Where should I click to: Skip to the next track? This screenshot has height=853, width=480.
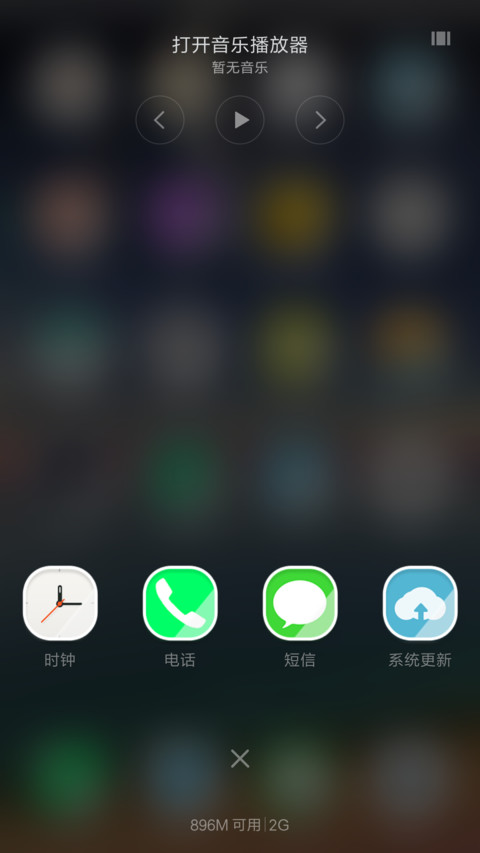tap(320, 120)
